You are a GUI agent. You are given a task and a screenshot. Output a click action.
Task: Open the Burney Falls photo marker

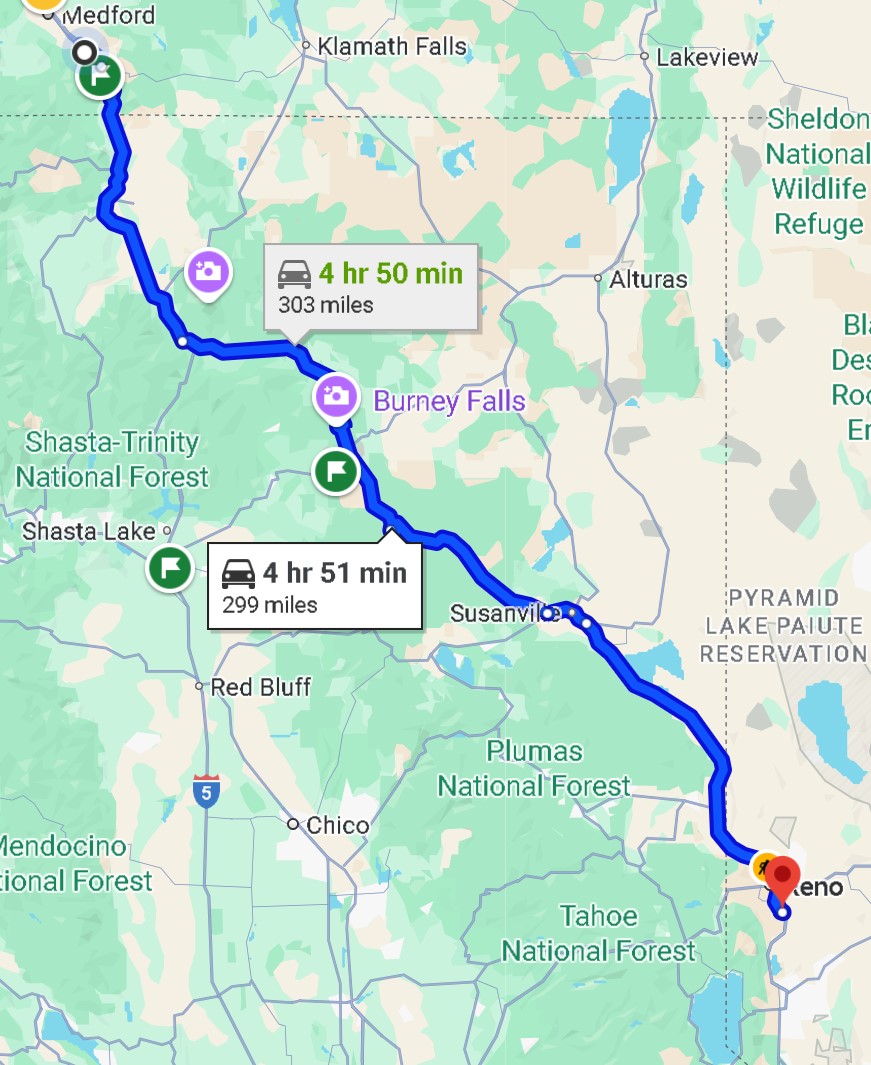pos(337,397)
